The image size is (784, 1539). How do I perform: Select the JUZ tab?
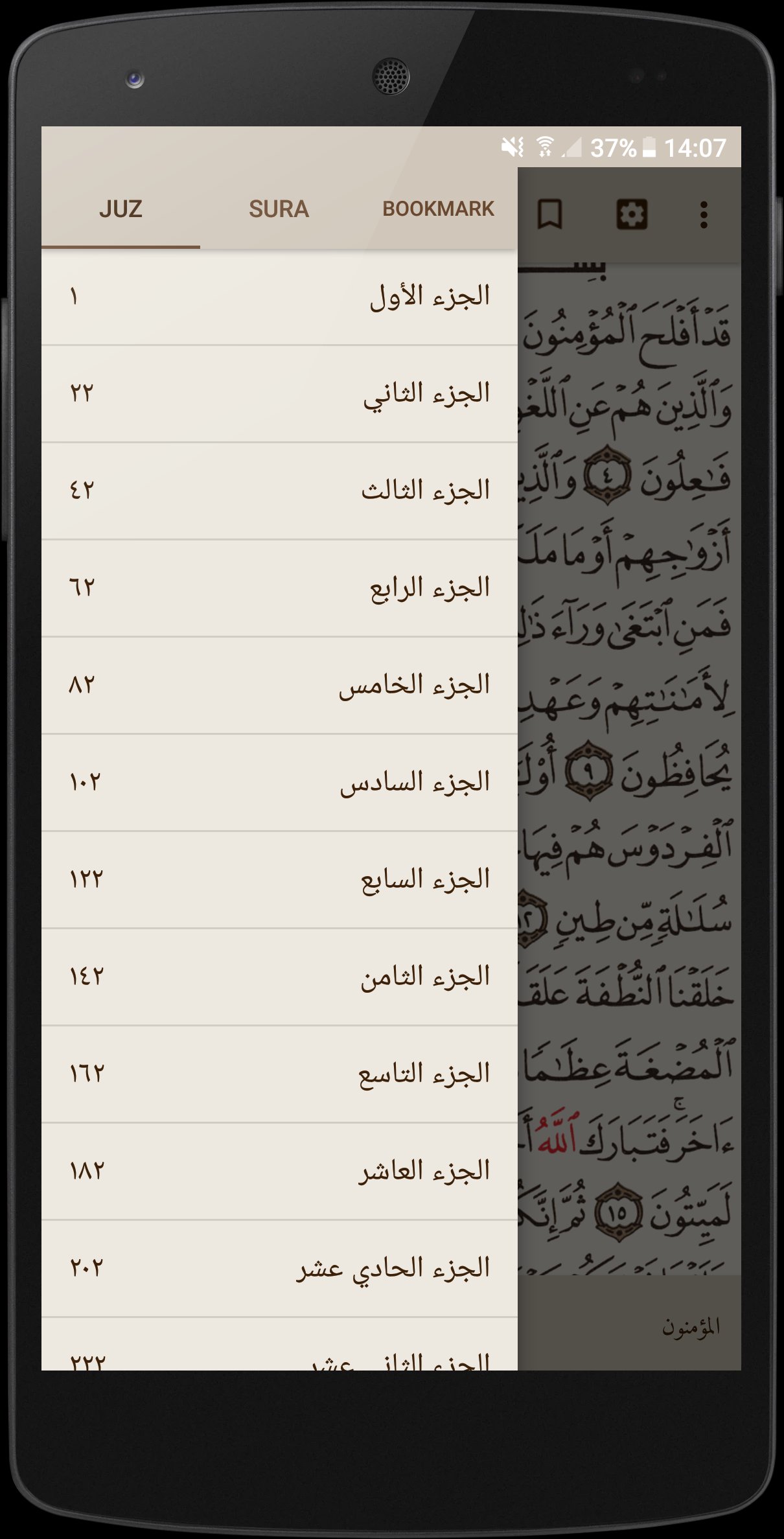pyautogui.click(x=121, y=209)
